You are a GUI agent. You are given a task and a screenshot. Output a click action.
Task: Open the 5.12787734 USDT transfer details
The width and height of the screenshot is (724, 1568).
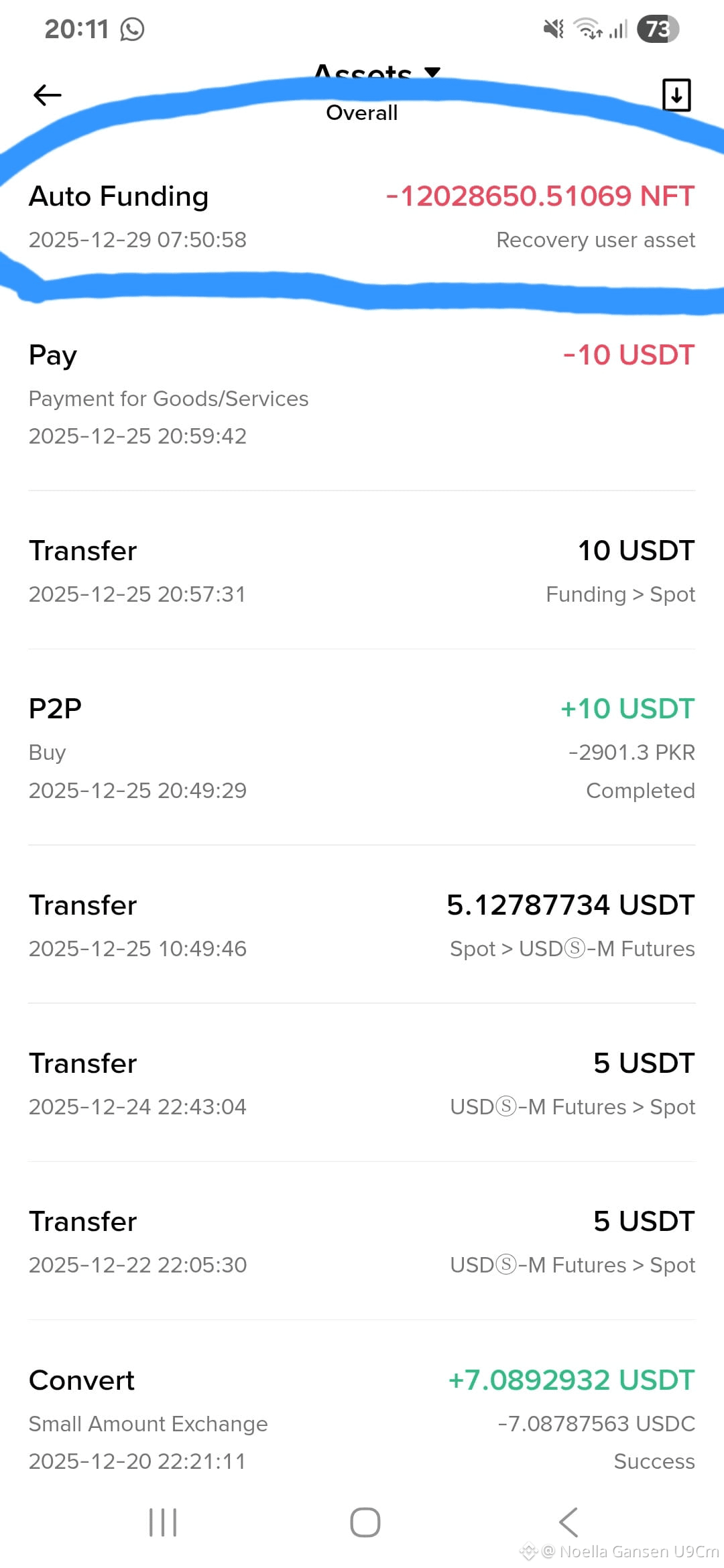click(362, 925)
